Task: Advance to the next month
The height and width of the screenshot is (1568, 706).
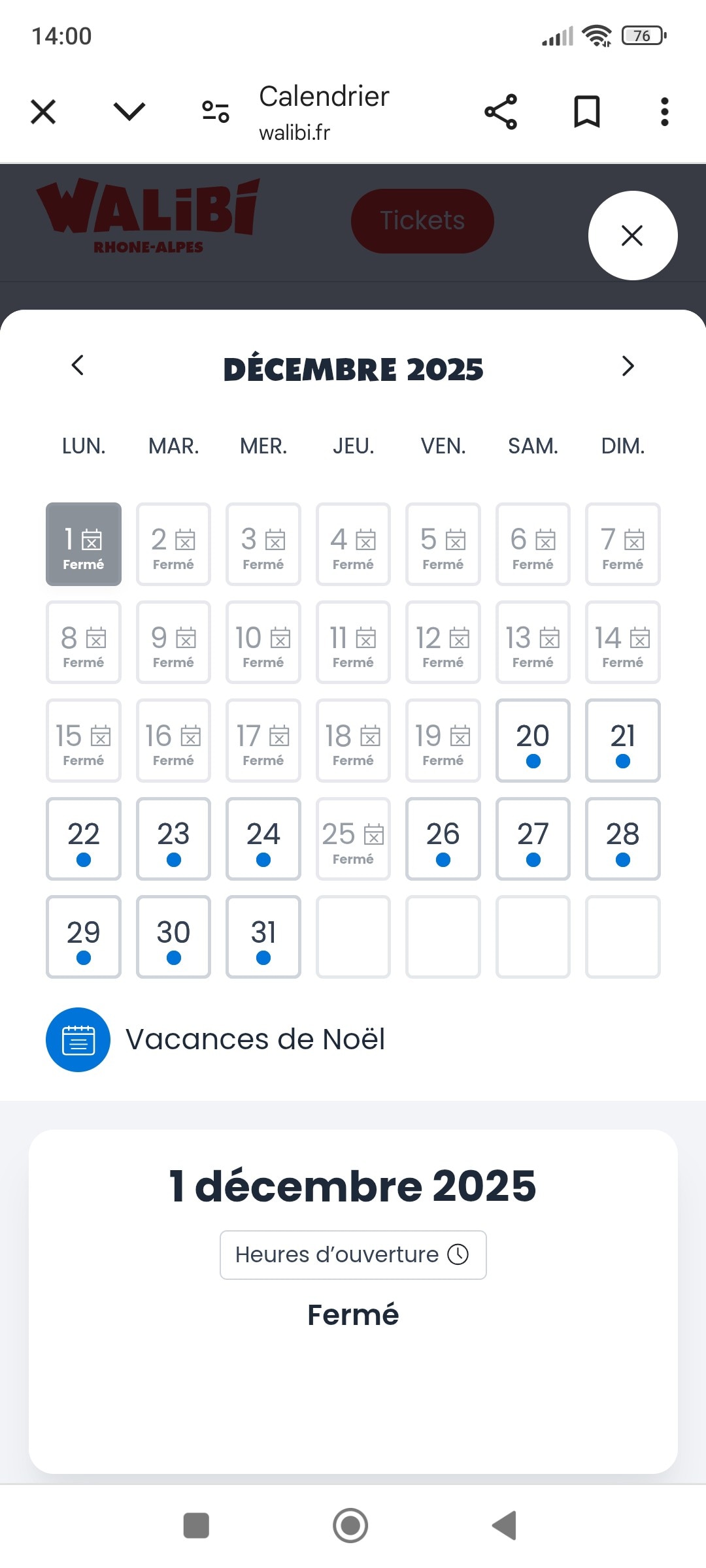Action: (x=628, y=366)
